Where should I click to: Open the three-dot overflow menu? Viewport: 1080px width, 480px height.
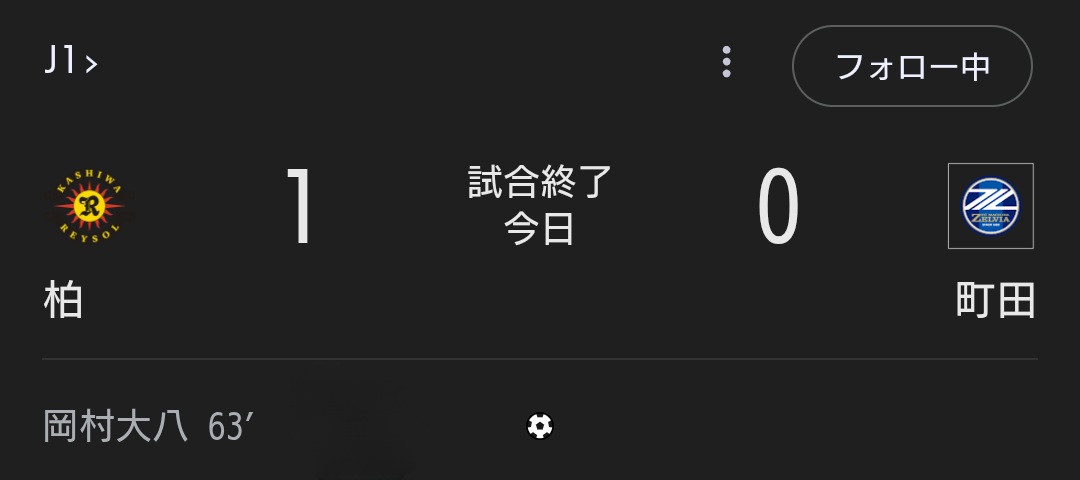tap(727, 63)
